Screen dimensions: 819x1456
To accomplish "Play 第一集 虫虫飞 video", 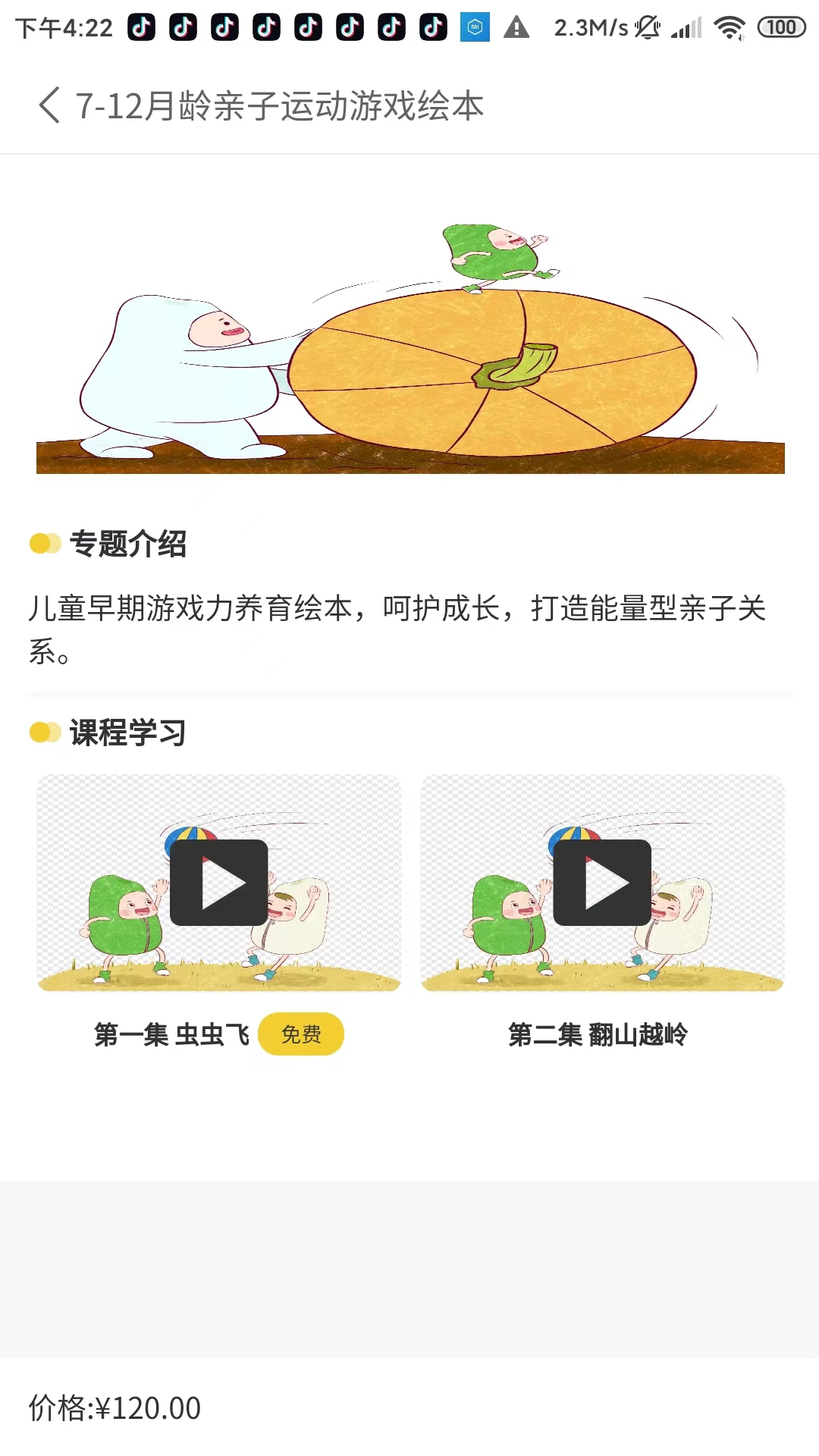I will (219, 883).
